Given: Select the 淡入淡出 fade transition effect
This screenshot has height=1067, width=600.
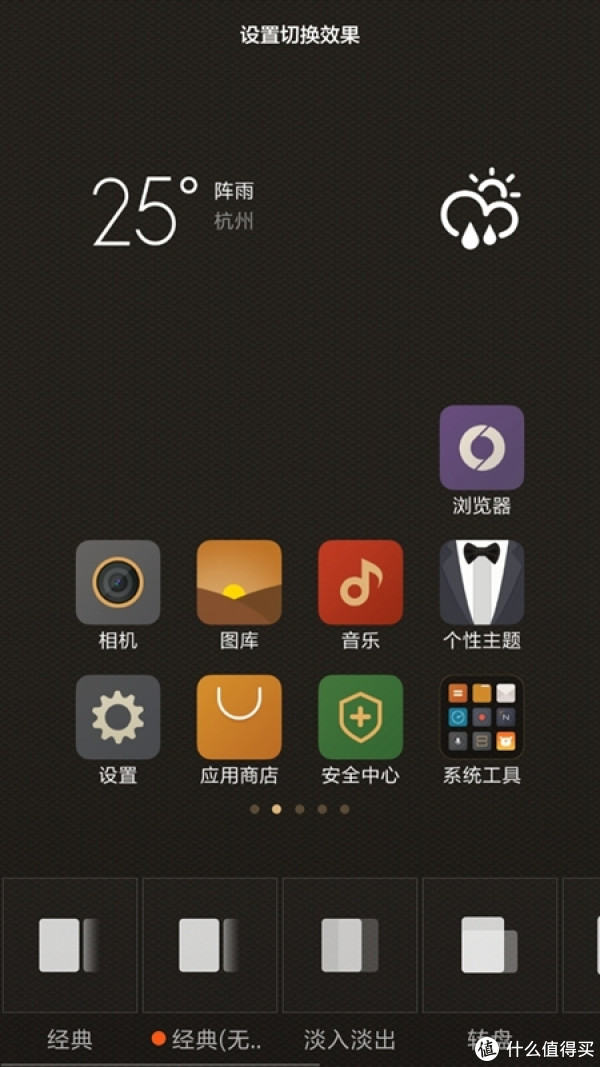Looking at the screenshot, I should [350, 946].
